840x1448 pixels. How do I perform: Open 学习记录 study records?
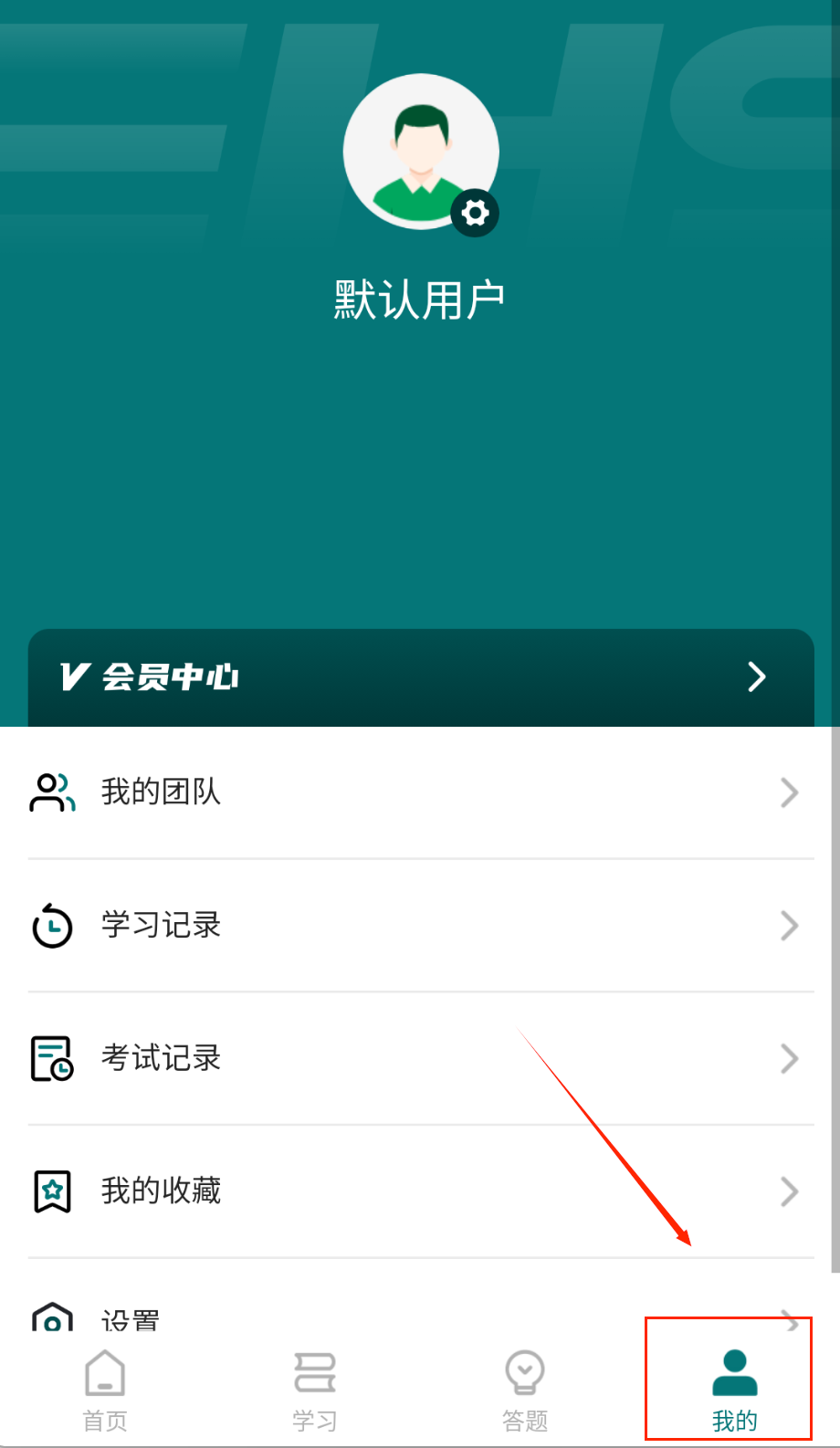[420, 925]
